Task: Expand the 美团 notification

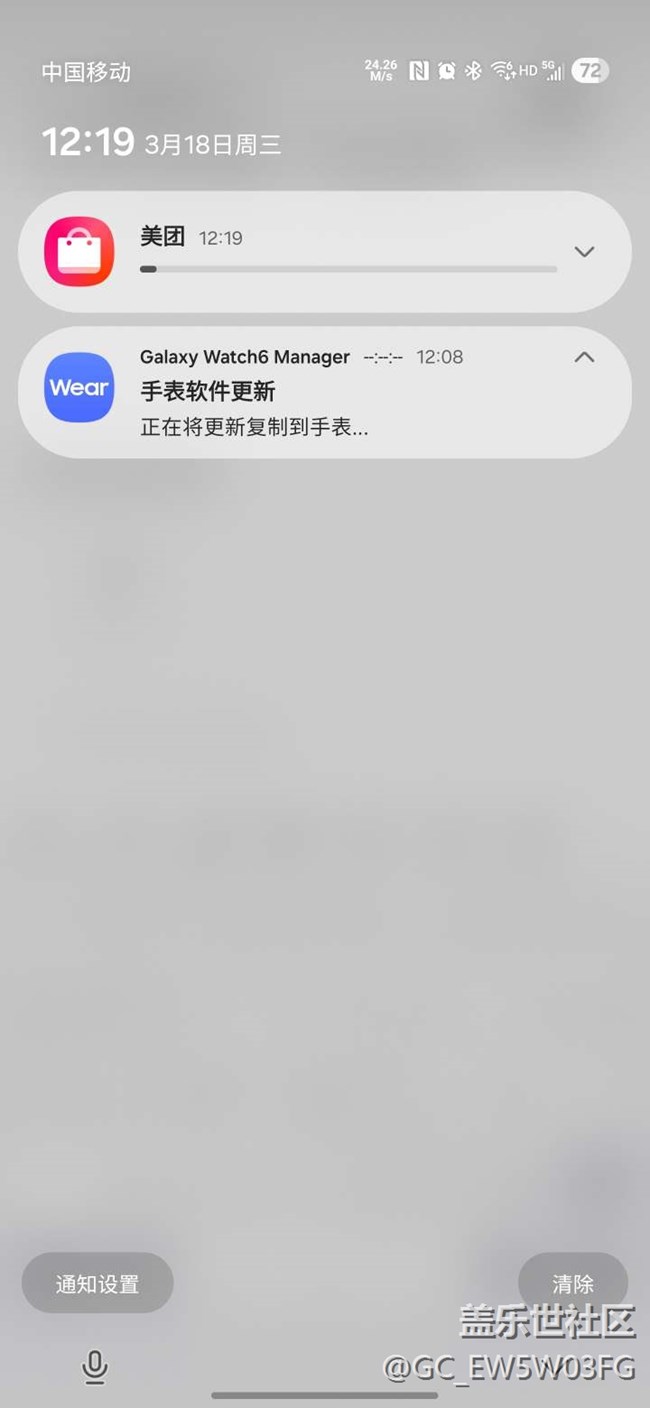Action: click(585, 252)
